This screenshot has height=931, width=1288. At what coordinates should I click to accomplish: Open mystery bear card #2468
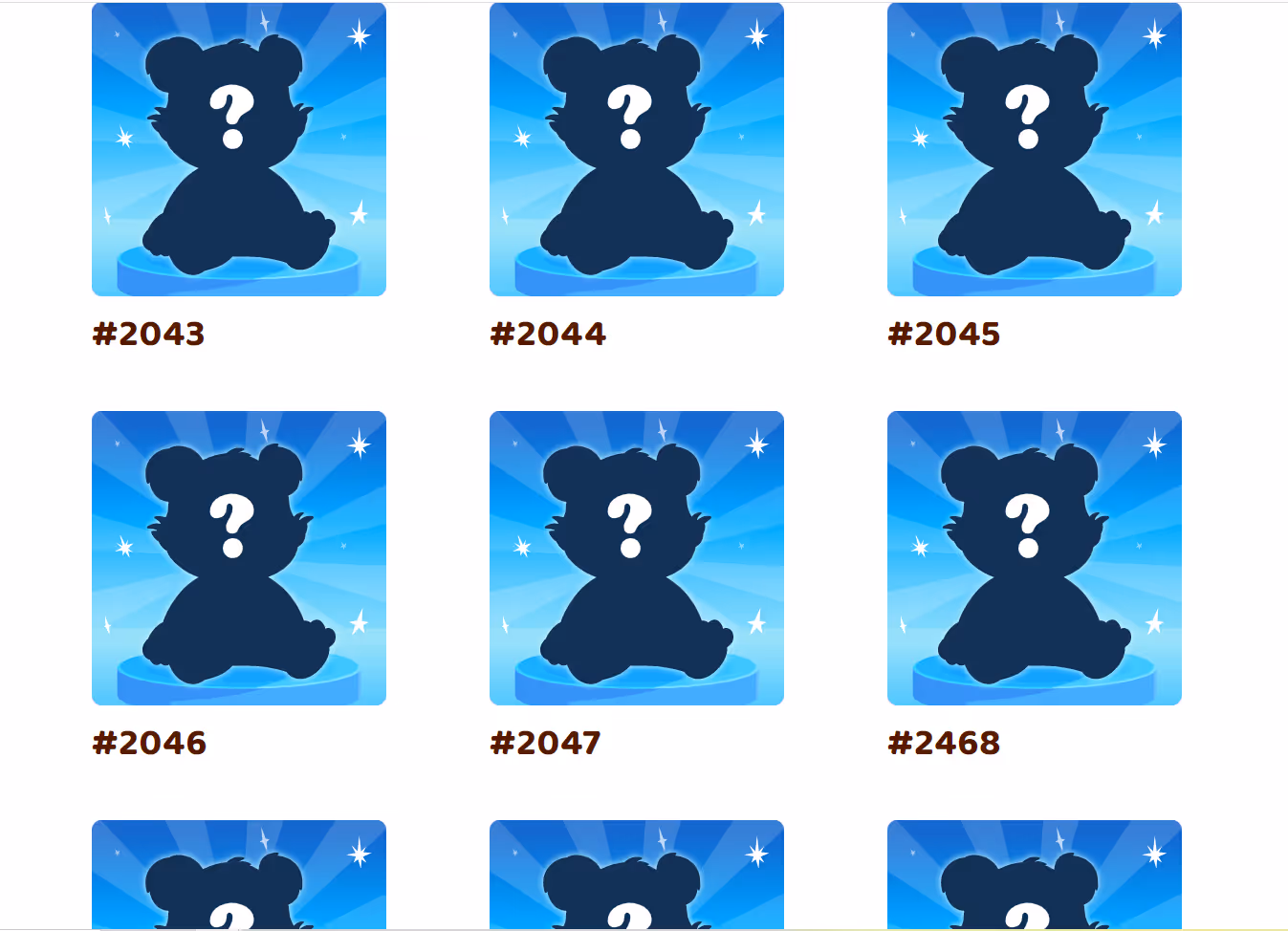click(1035, 558)
